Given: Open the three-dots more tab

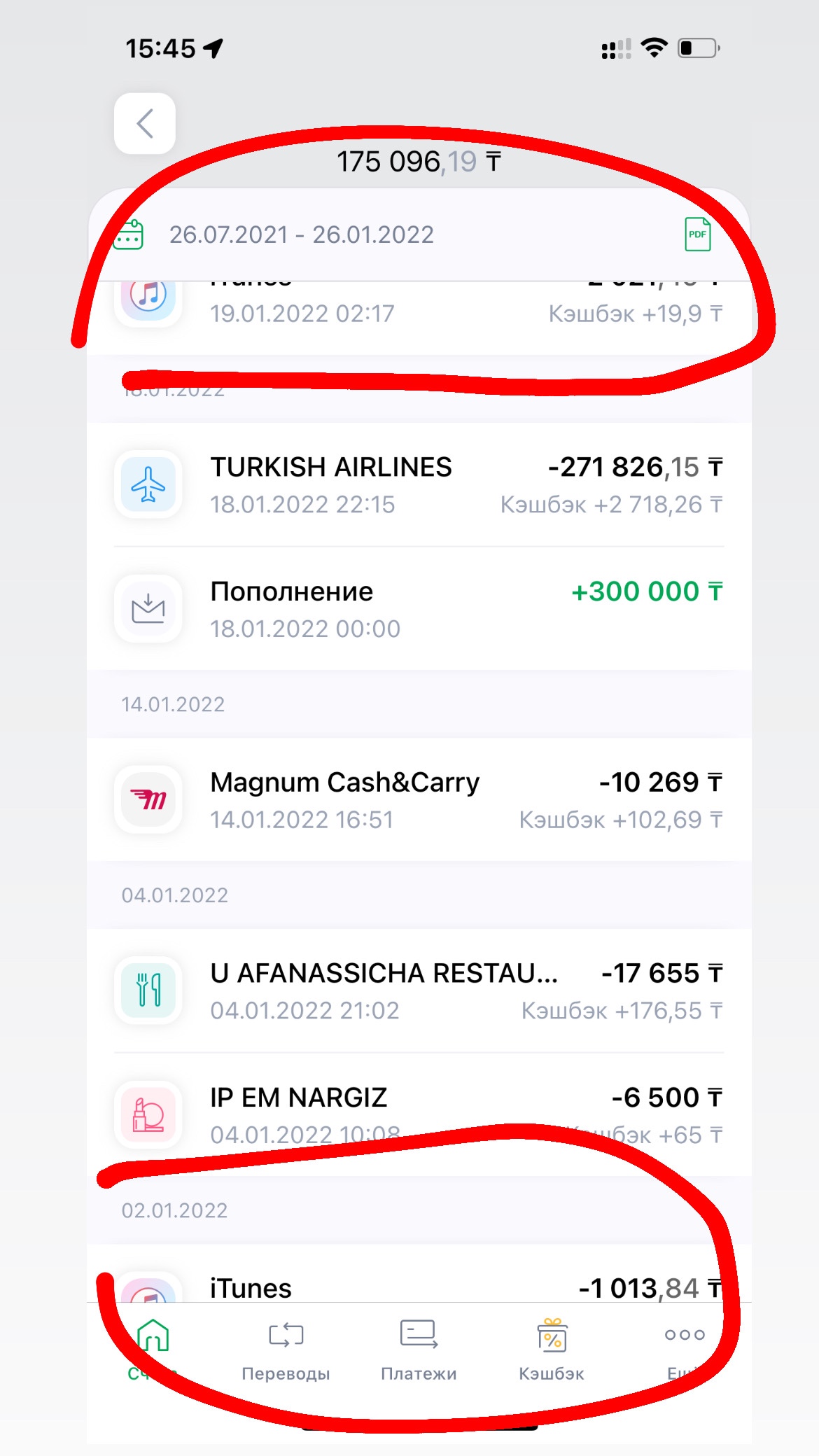Looking at the screenshot, I should click(x=685, y=1348).
